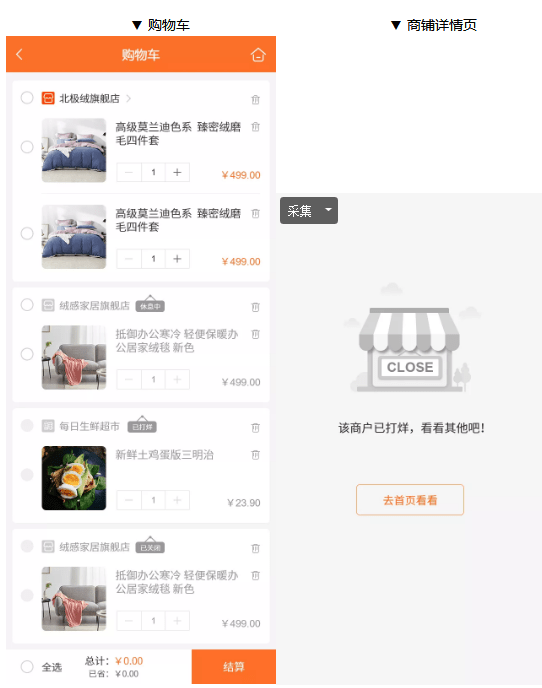The height and width of the screenshot is (688, 542).
Task: Decrease quantity of second 臻密绒磨毛四件套
Action: click(129, 259)
